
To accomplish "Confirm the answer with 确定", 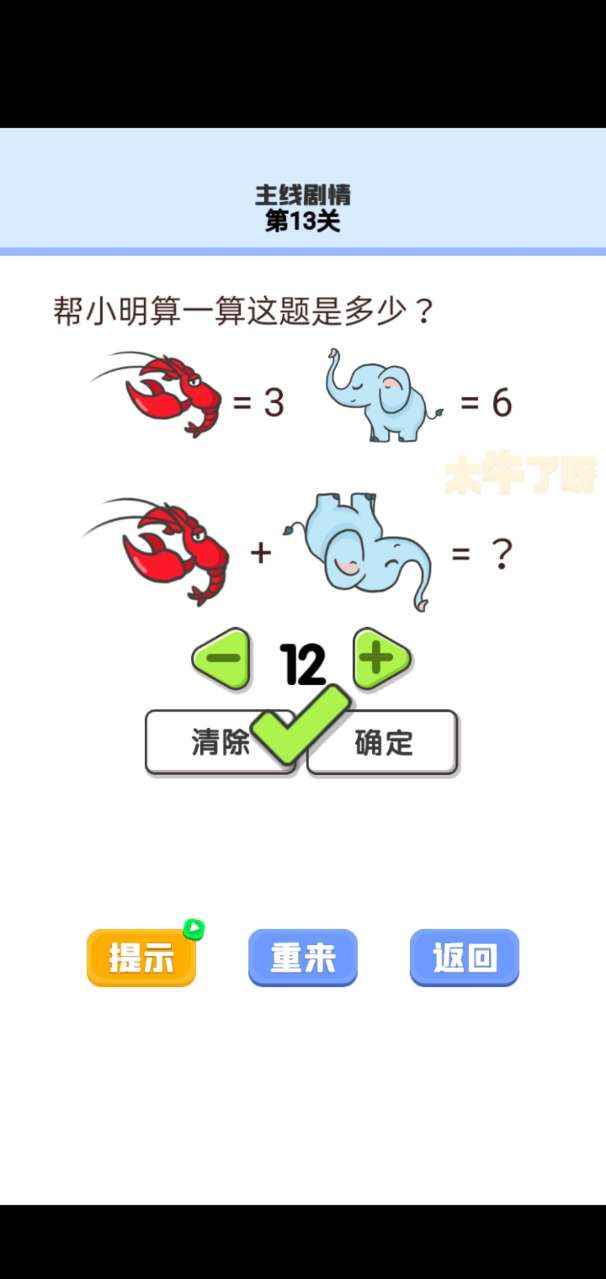I will (x=390, y=743).
